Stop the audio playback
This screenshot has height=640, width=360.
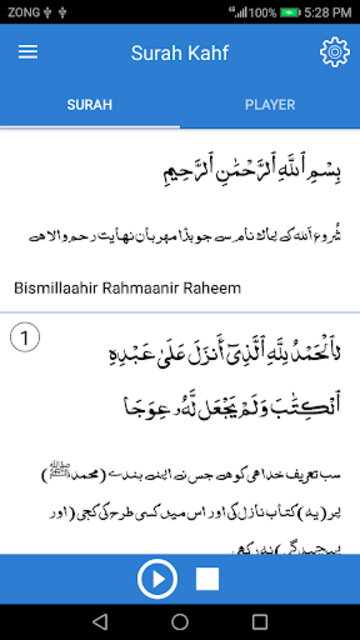tap(207, 579)
